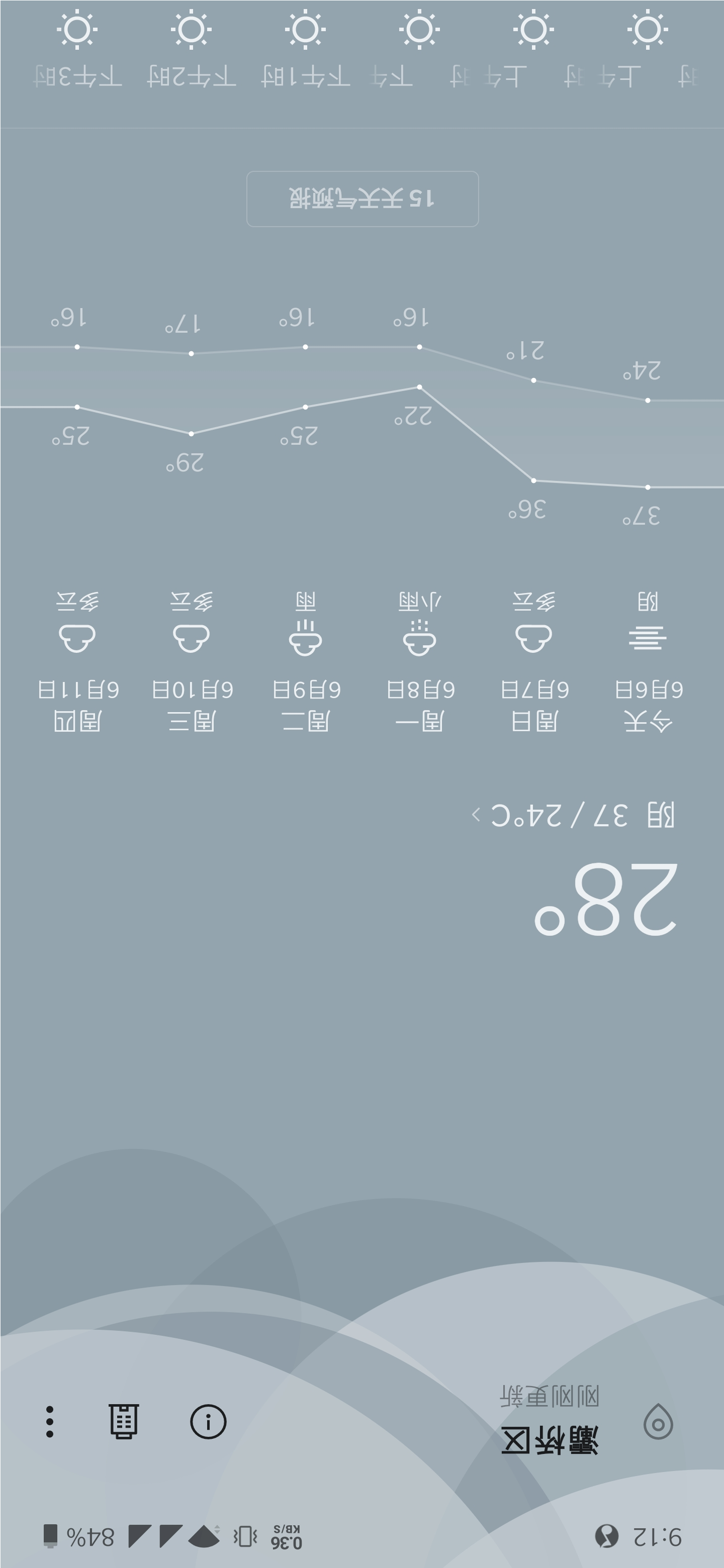Open the three-dot overflow menu
Viewport: 724px width, 1568px height.
point(50,1422)
